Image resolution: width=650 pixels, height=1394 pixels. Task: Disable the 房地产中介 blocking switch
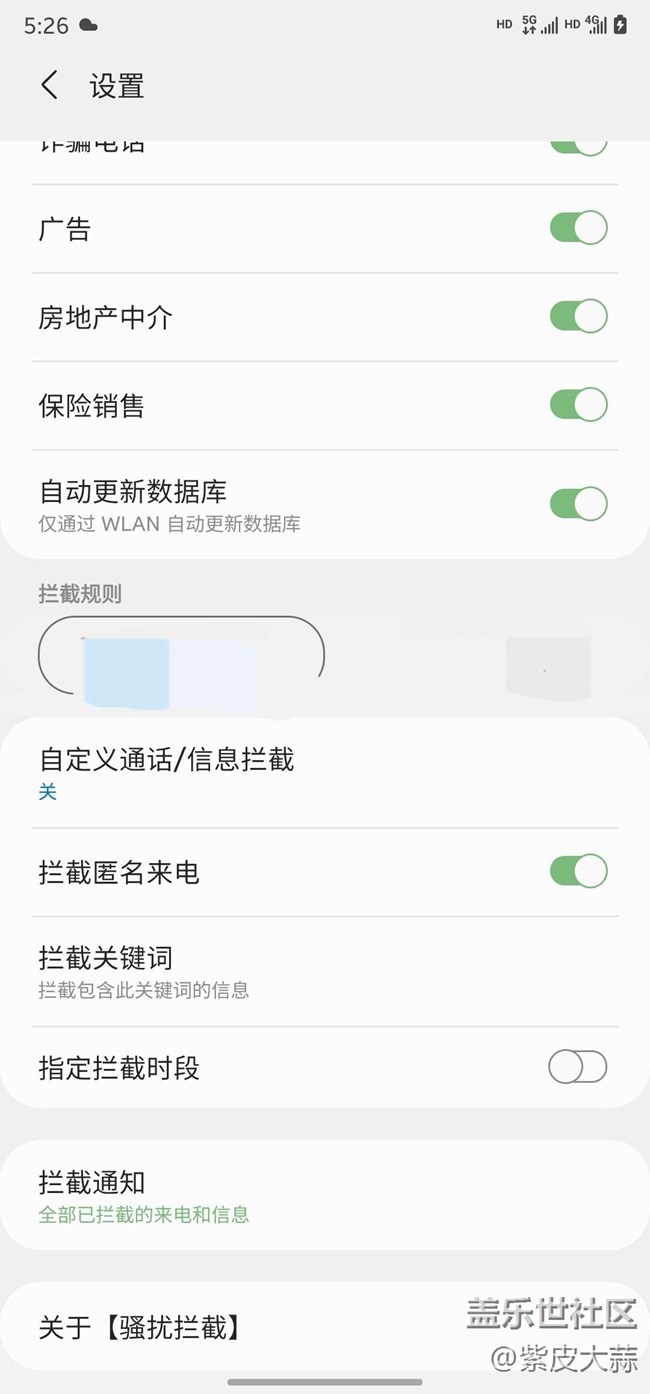click(578, 317)
